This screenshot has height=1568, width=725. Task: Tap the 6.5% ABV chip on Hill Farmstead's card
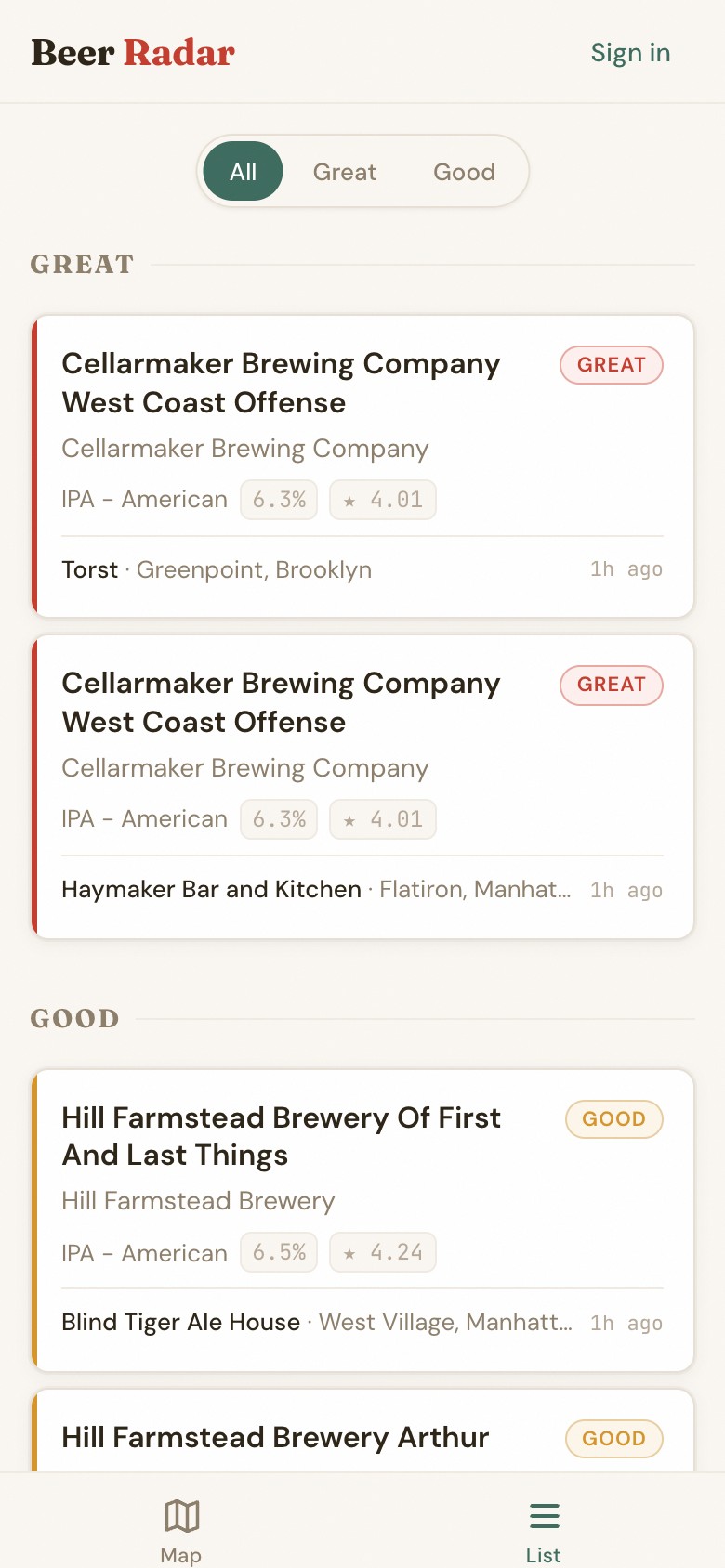[x=279, y=1251]
